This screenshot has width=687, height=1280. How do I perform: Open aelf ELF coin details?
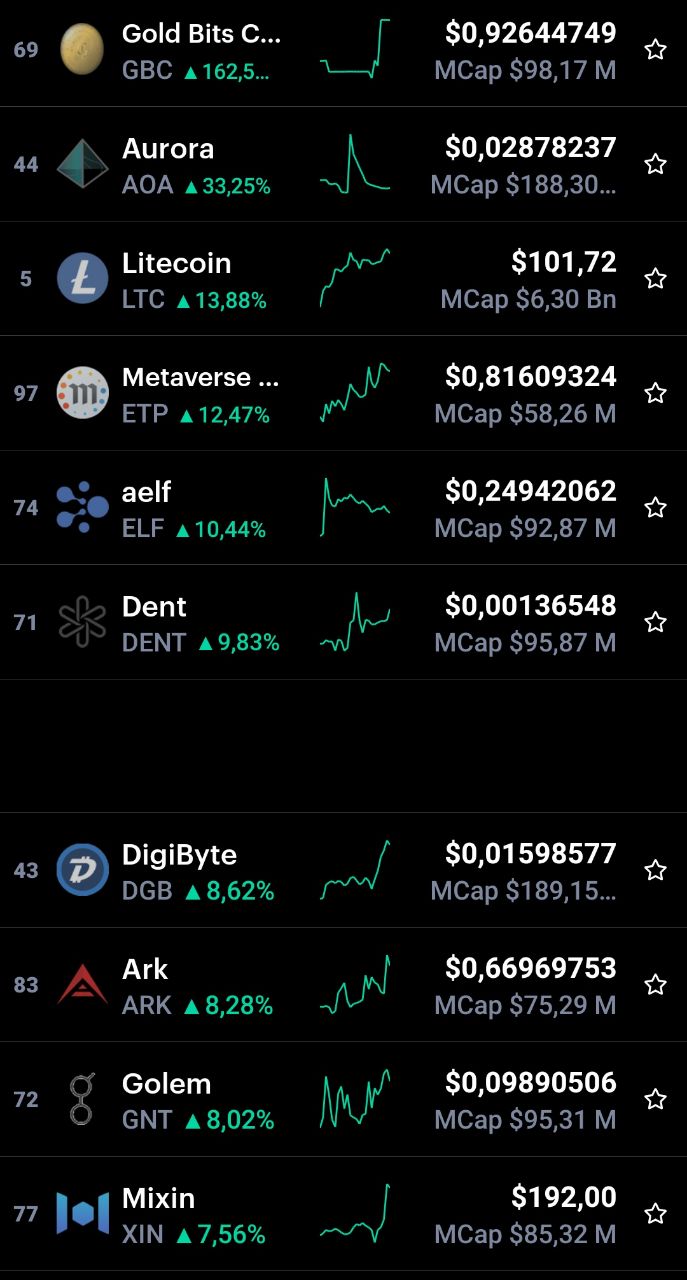(343, 508)
